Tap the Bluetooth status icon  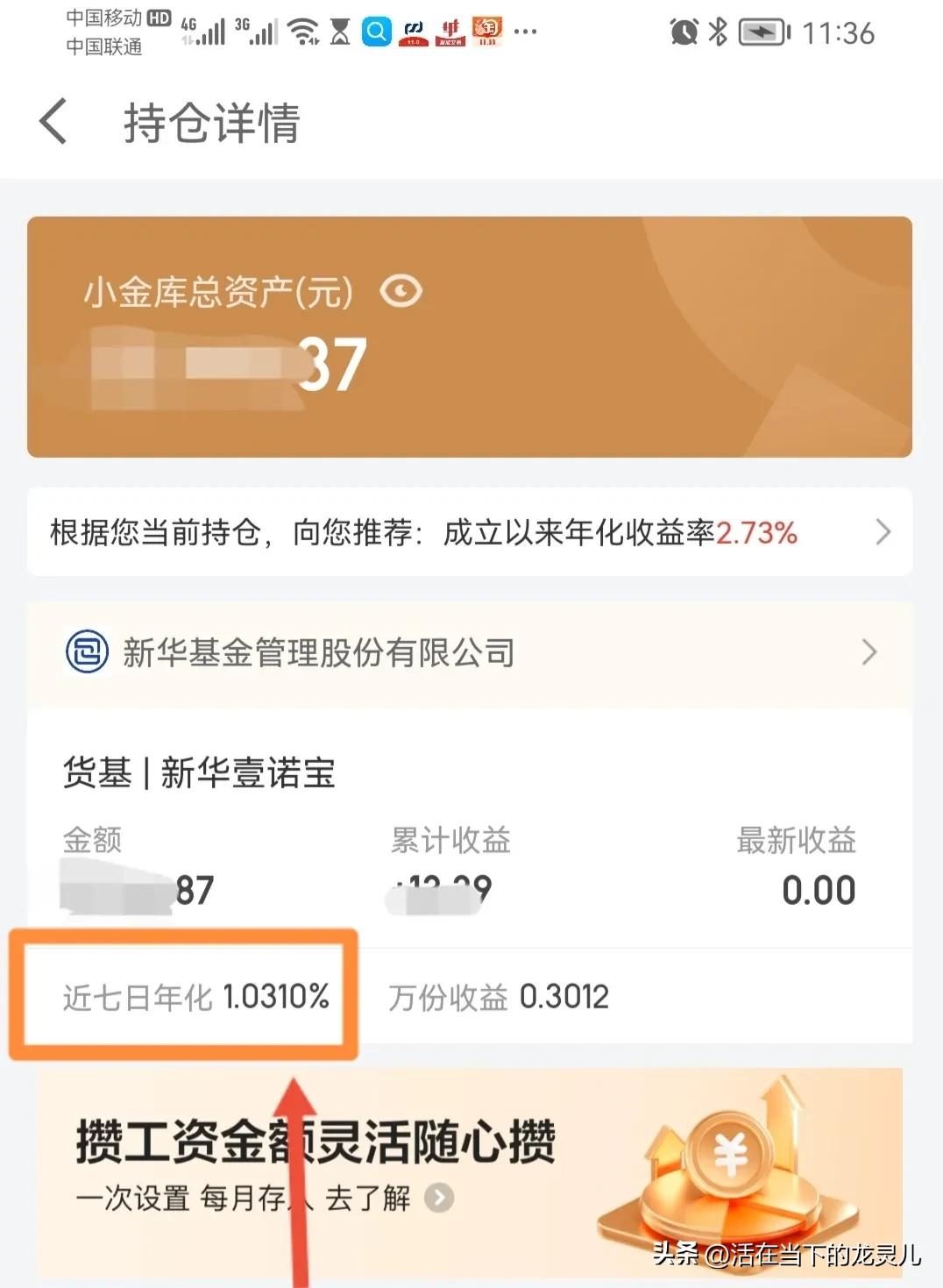(x=717, y=31)
